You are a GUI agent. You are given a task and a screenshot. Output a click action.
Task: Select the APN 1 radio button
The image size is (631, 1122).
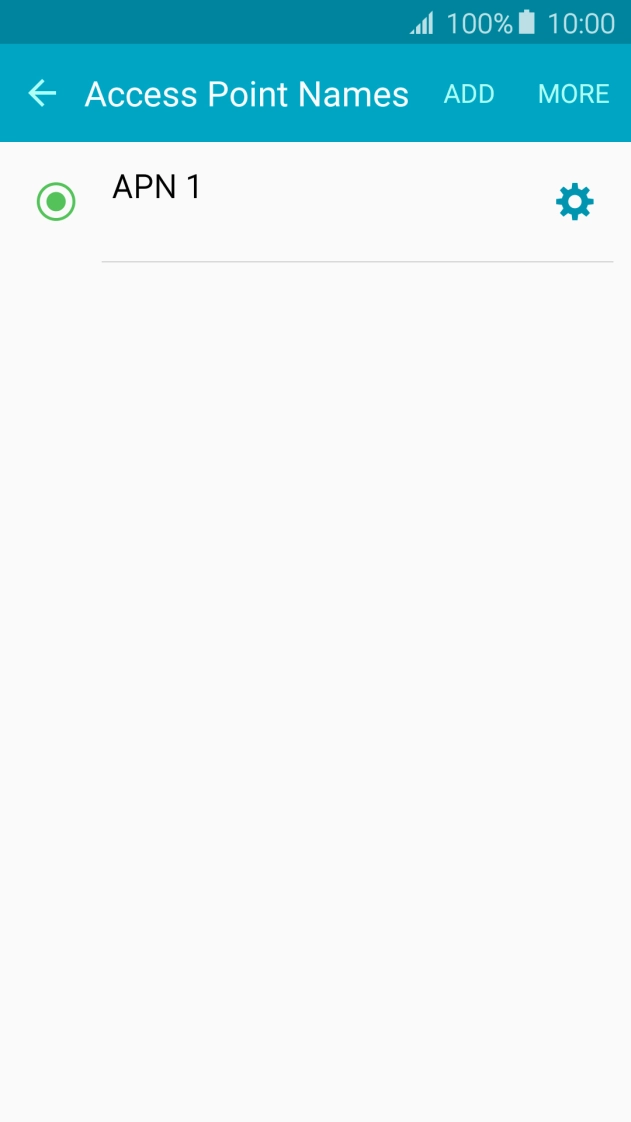tap(56, 202)
